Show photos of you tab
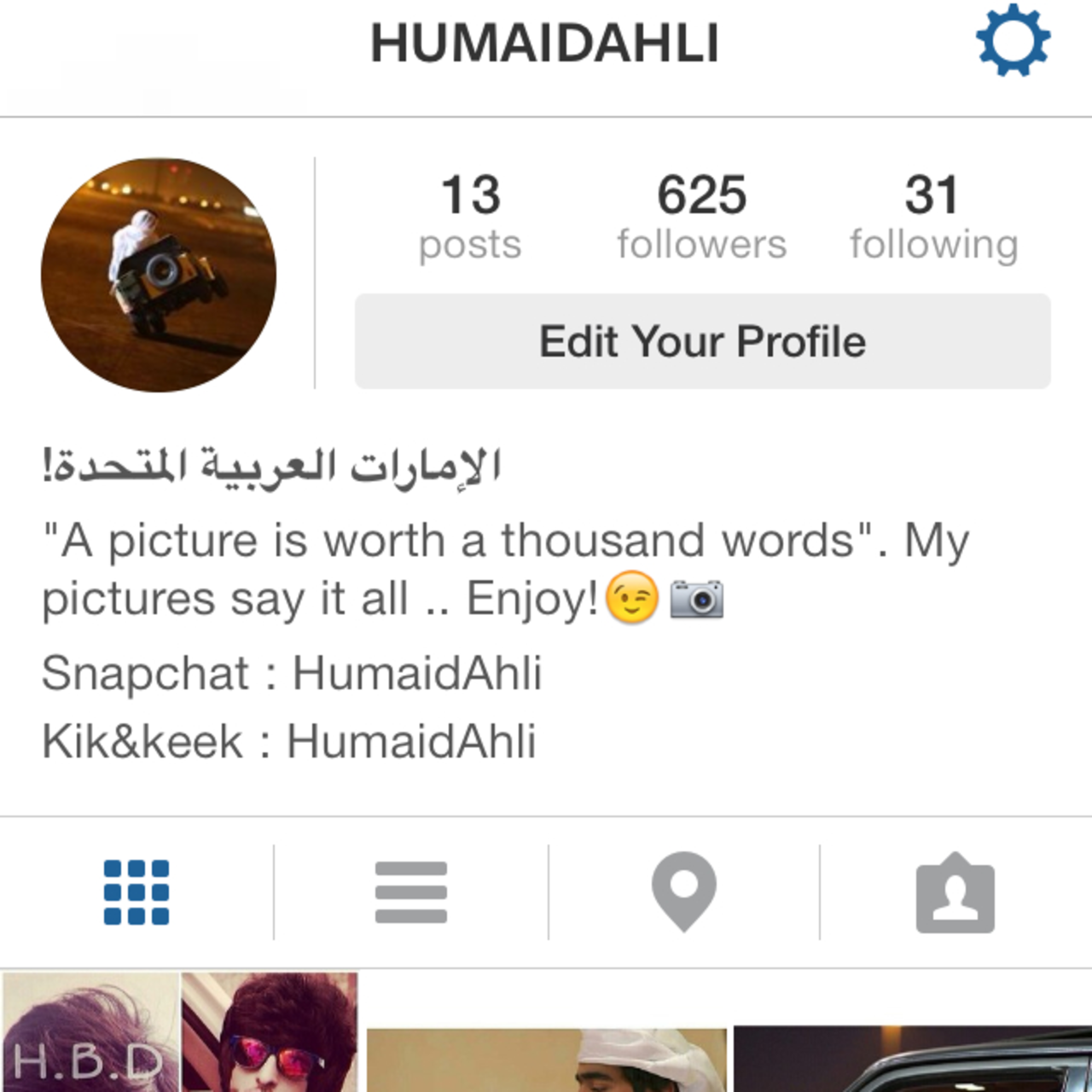The image size is (1092, 1092). (955, 892)
